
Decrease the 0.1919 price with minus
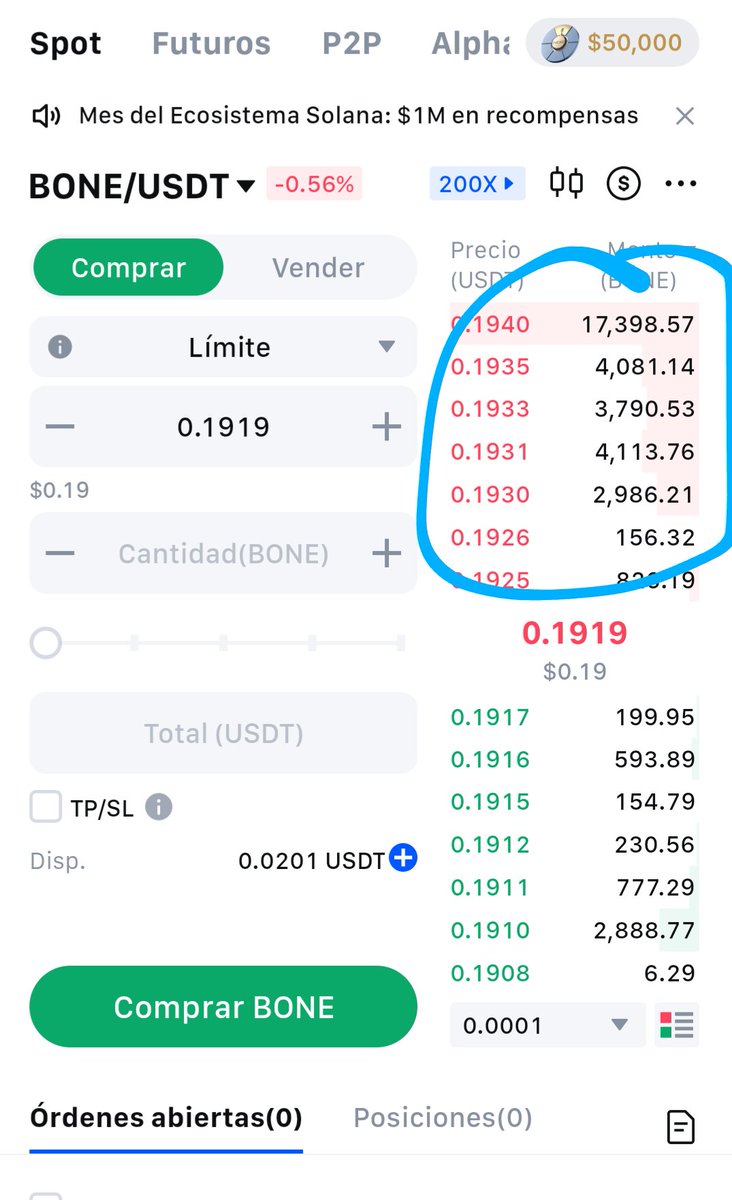(x=60, y=427)
